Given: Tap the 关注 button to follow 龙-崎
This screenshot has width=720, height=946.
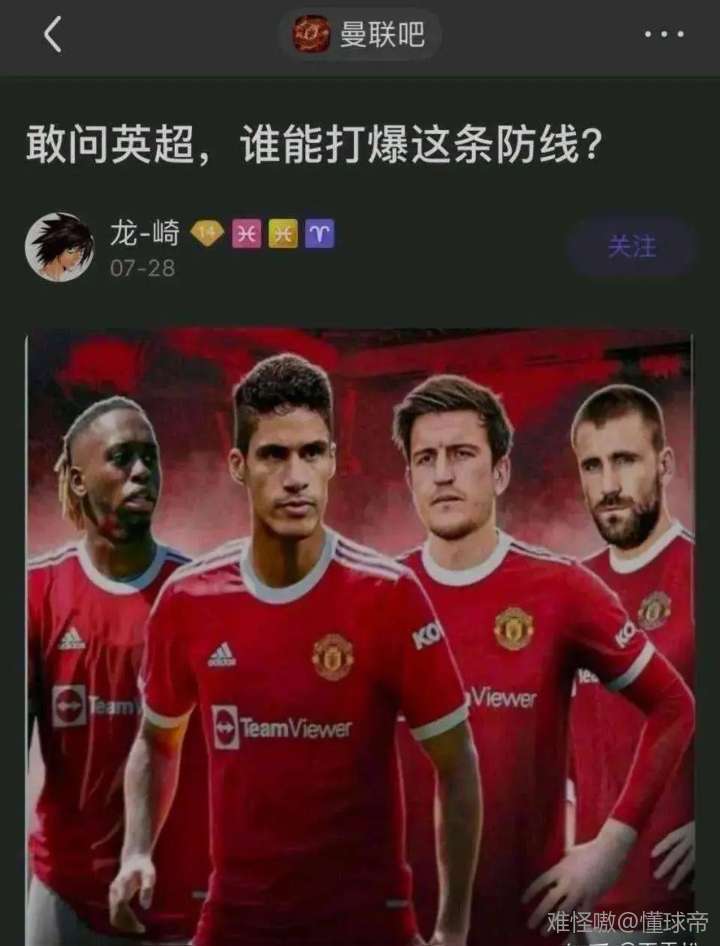Looking at the screenshot, I should tap(631, 246).
